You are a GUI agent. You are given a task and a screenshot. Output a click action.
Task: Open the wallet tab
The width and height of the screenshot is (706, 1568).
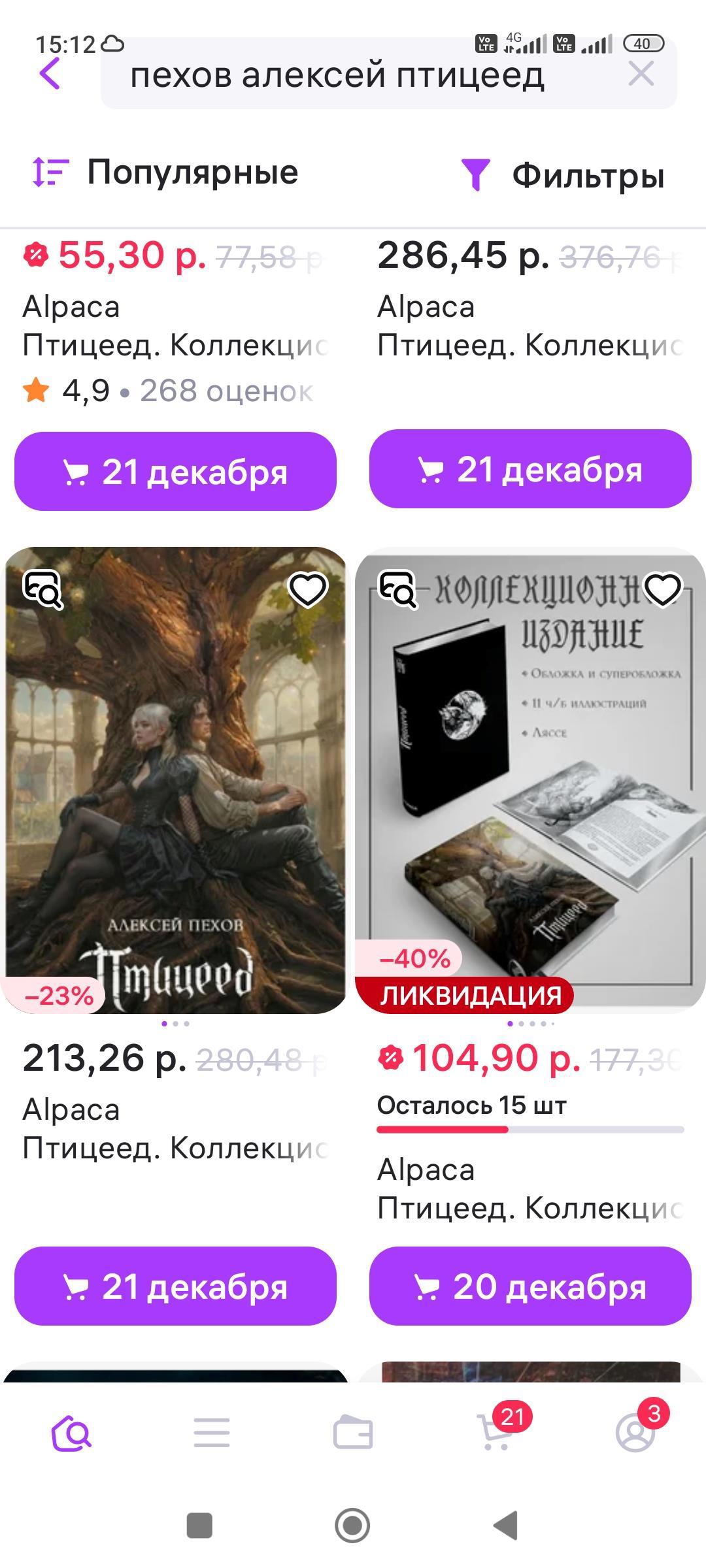click(x=353, y=1433)
